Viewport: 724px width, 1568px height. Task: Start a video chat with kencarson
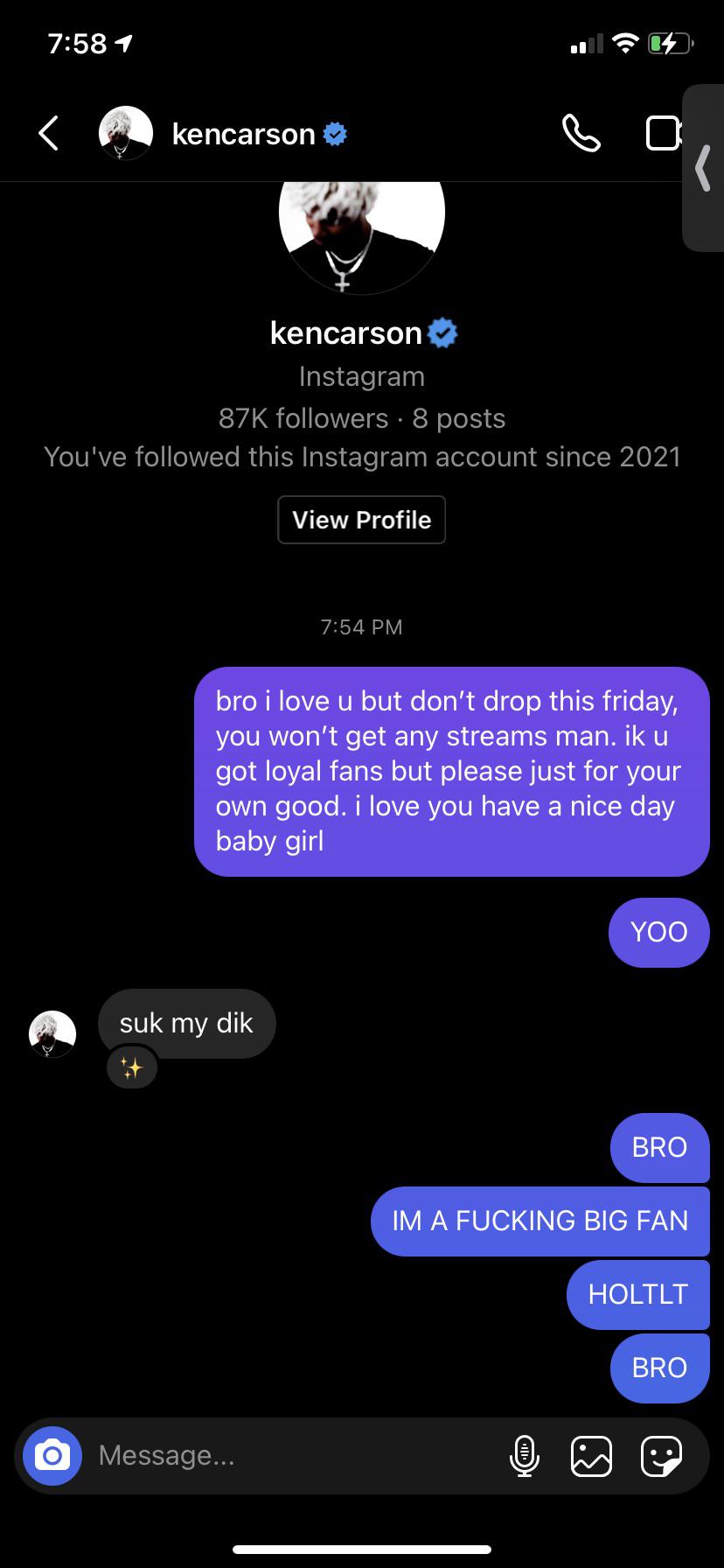click(662, 134)
